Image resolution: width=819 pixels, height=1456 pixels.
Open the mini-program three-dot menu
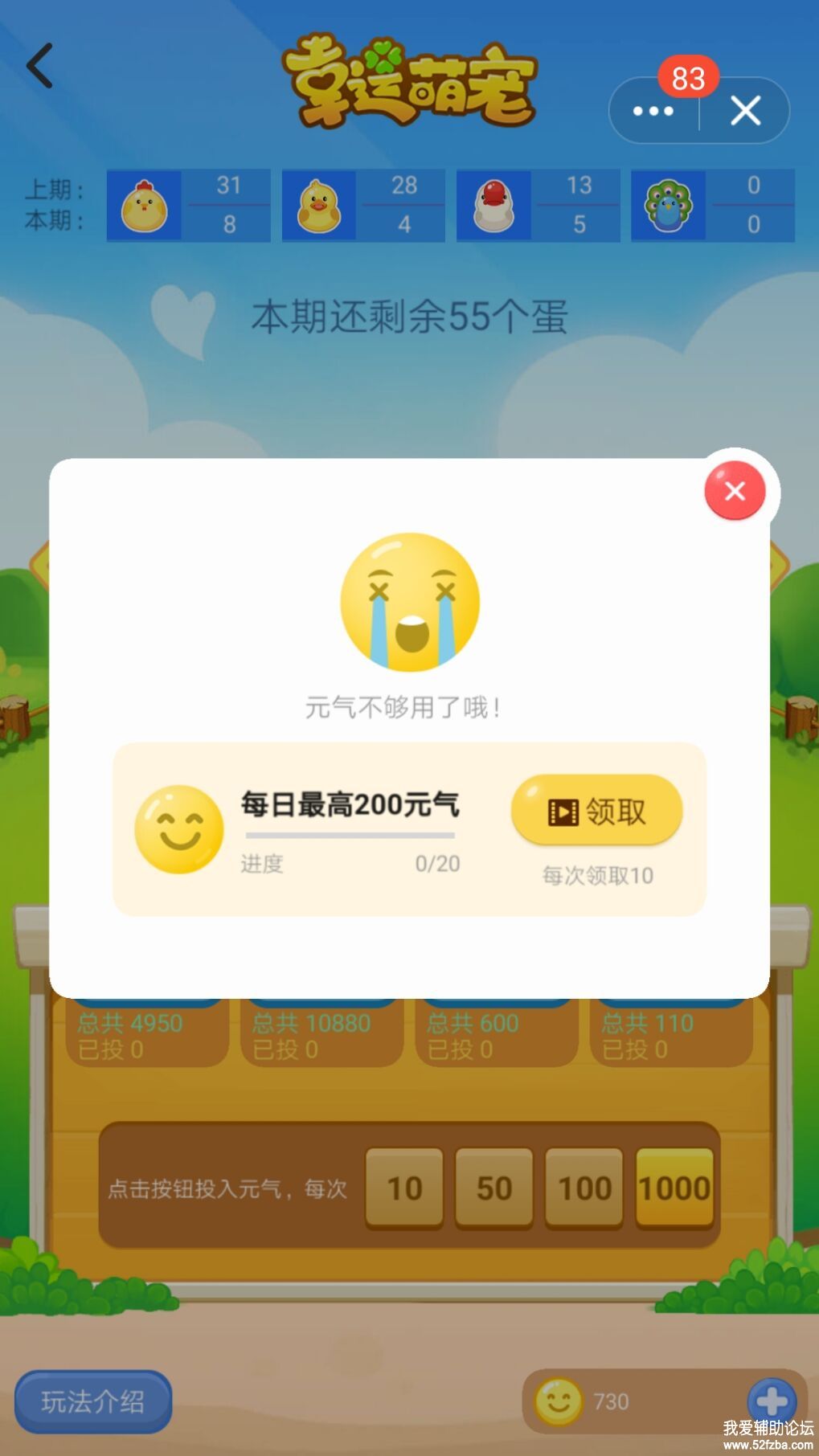click(653, 111)
